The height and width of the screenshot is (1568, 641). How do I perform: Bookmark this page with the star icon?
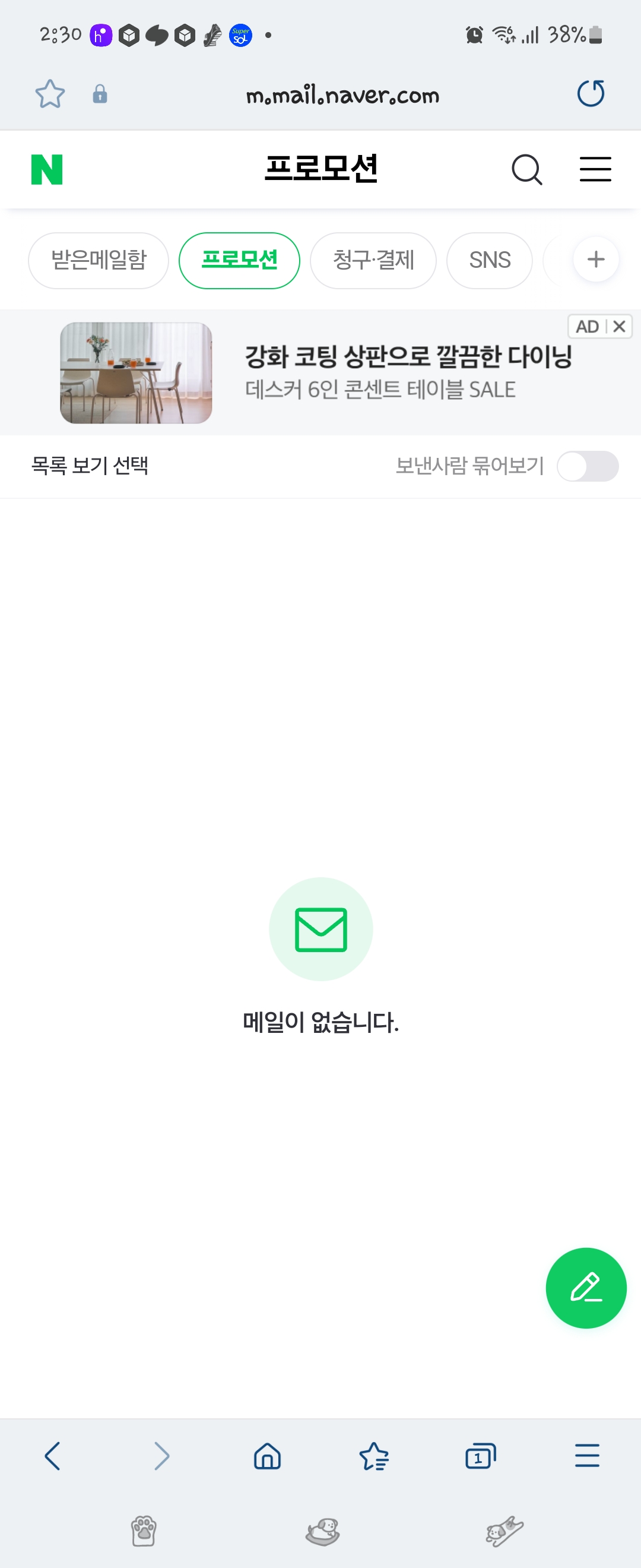coord(50,94)
